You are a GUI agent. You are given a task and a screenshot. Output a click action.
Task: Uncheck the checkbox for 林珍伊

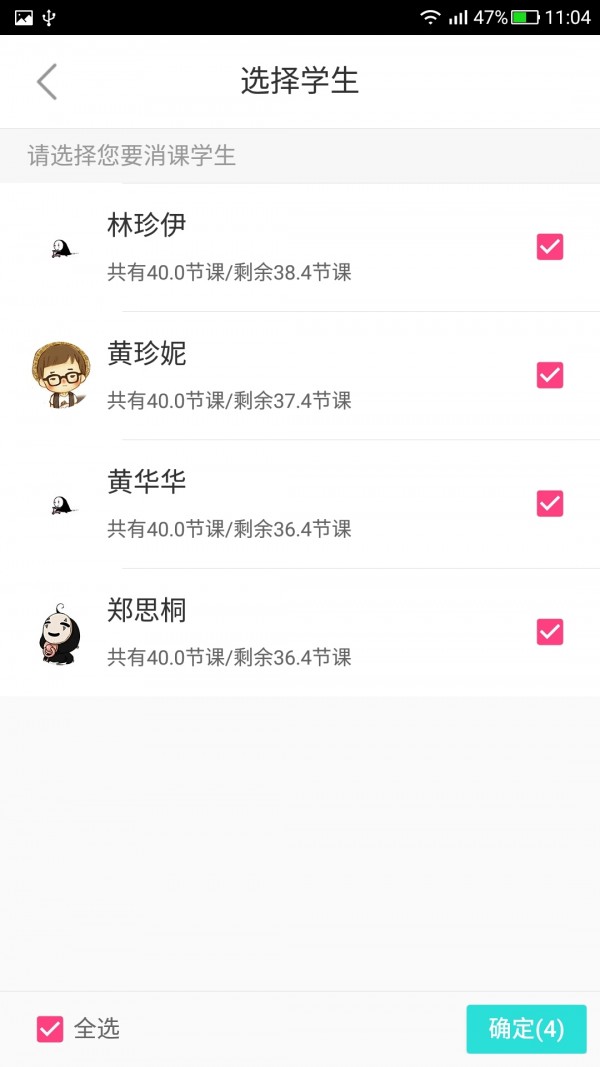click(550, 247)
